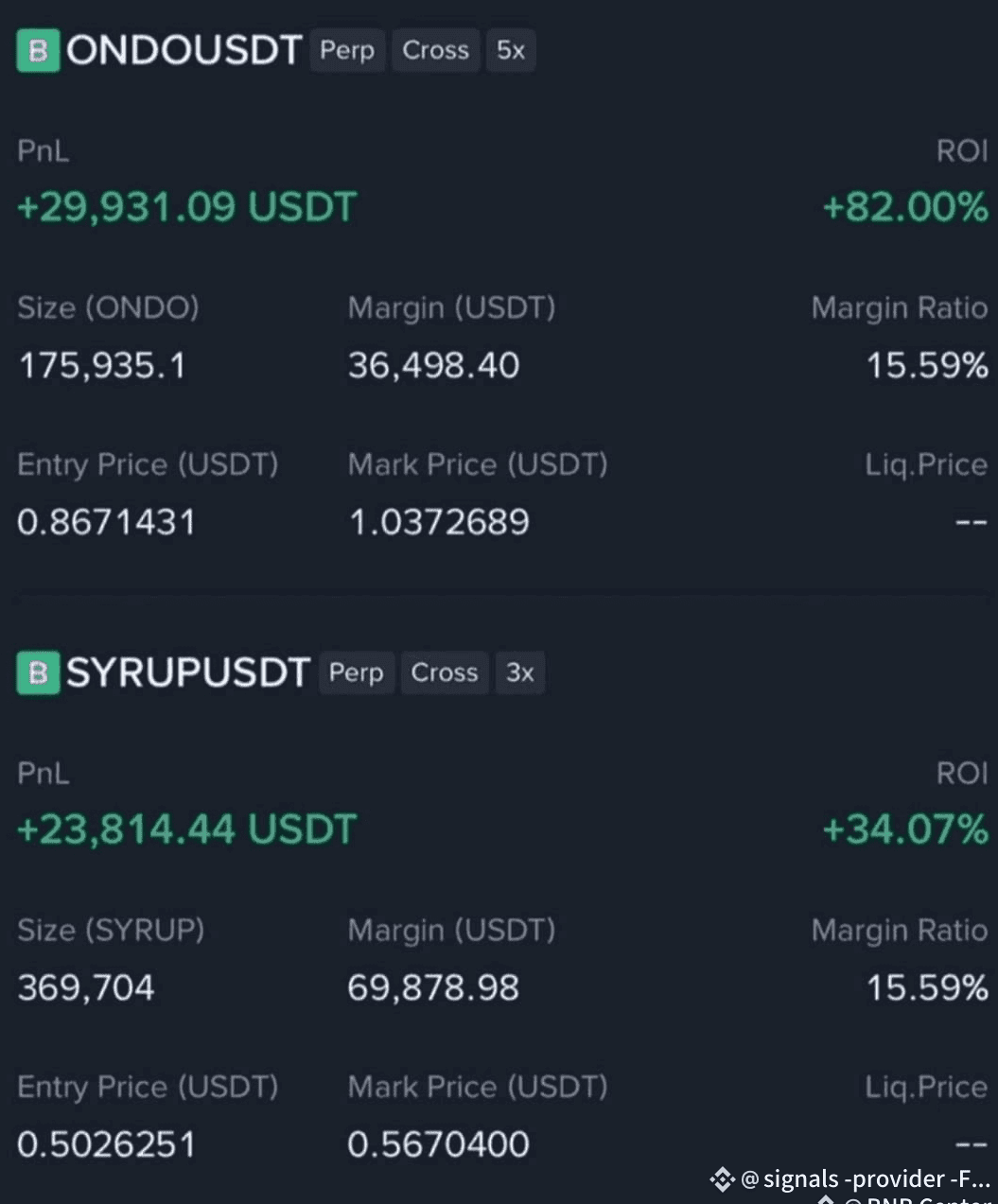Click the SYRUP token icon
The width and height of the screenshot is (998, 1204).
pyautogui.click(x=37, y=673)
